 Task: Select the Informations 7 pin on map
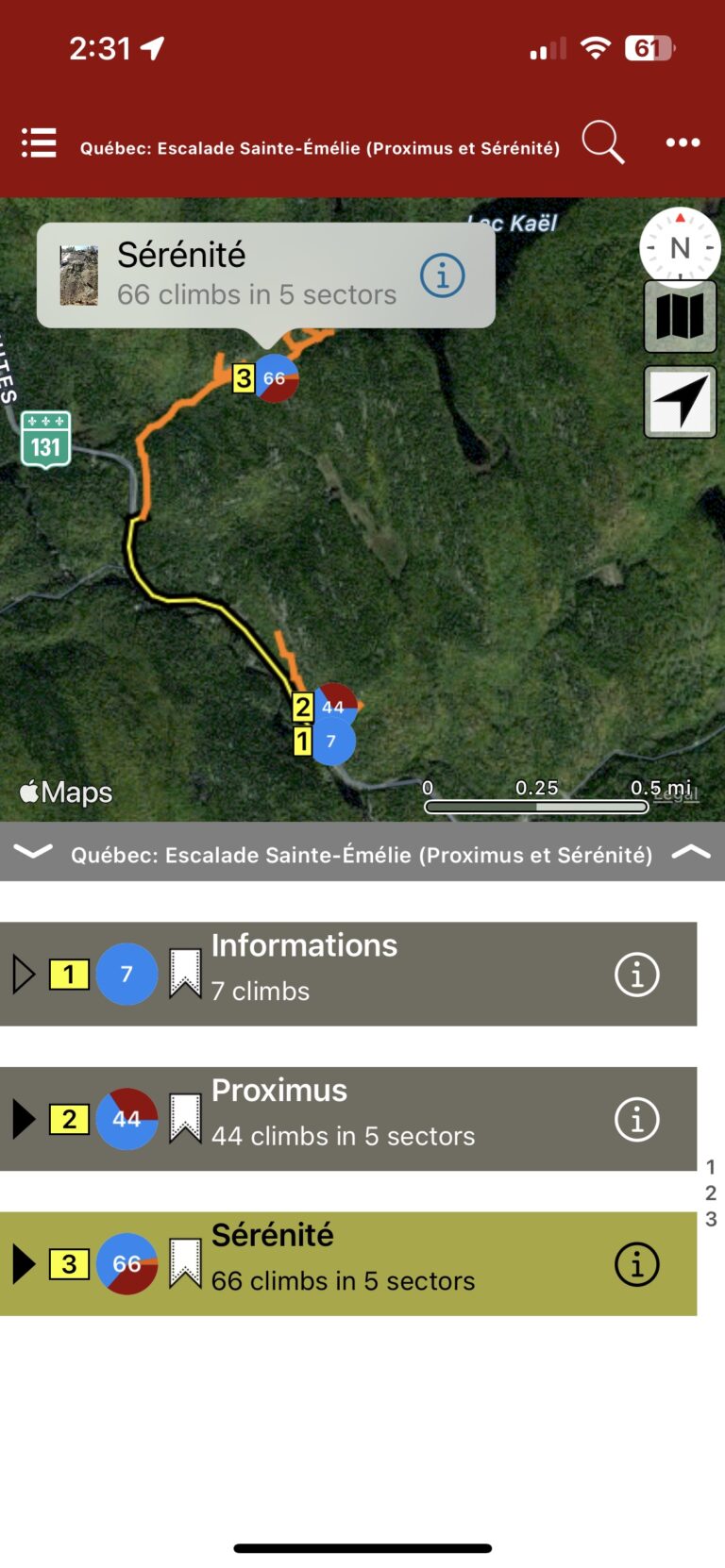[331, 742]
